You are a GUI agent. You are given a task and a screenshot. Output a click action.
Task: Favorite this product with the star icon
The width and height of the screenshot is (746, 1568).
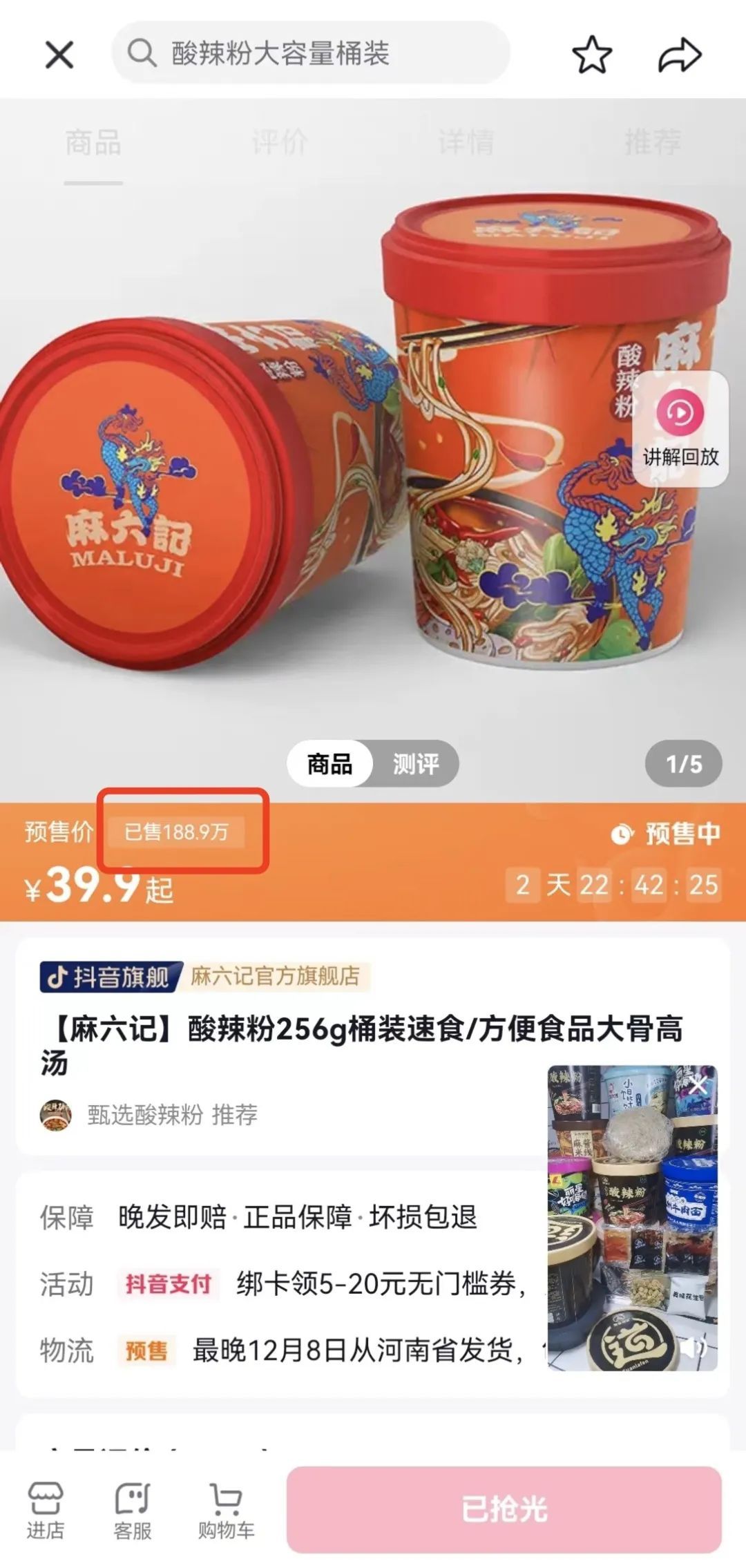(592, 55)
